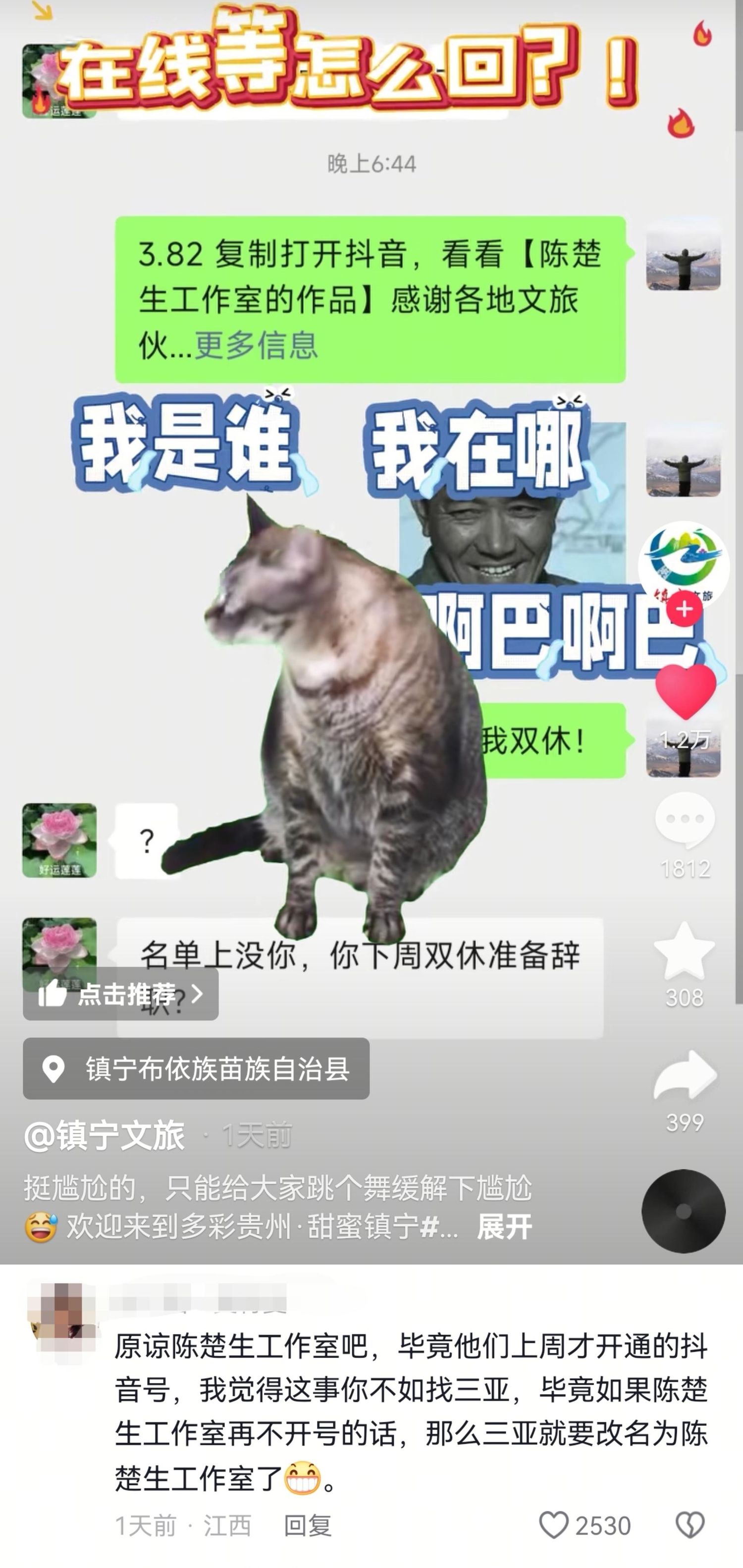Open the 镇宁布依族苗族自治县 location tag
Screen dimensions: 743x1568
point(196,1069)
